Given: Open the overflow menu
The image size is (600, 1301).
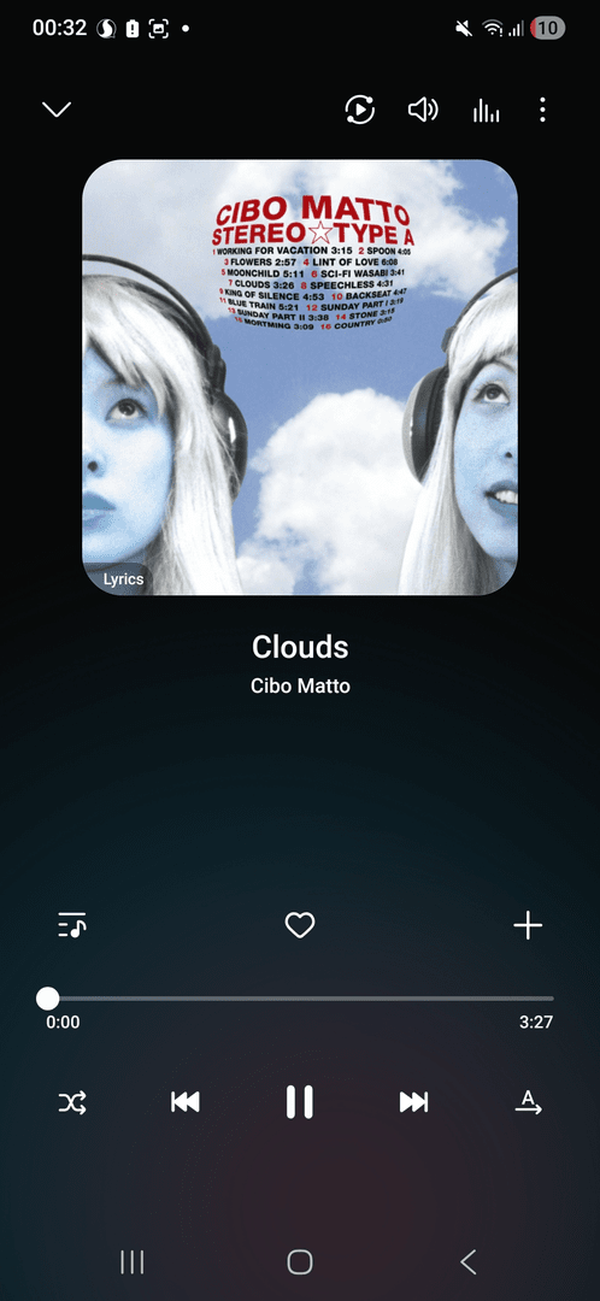Looking at the screenshot, I should [542, 110].
